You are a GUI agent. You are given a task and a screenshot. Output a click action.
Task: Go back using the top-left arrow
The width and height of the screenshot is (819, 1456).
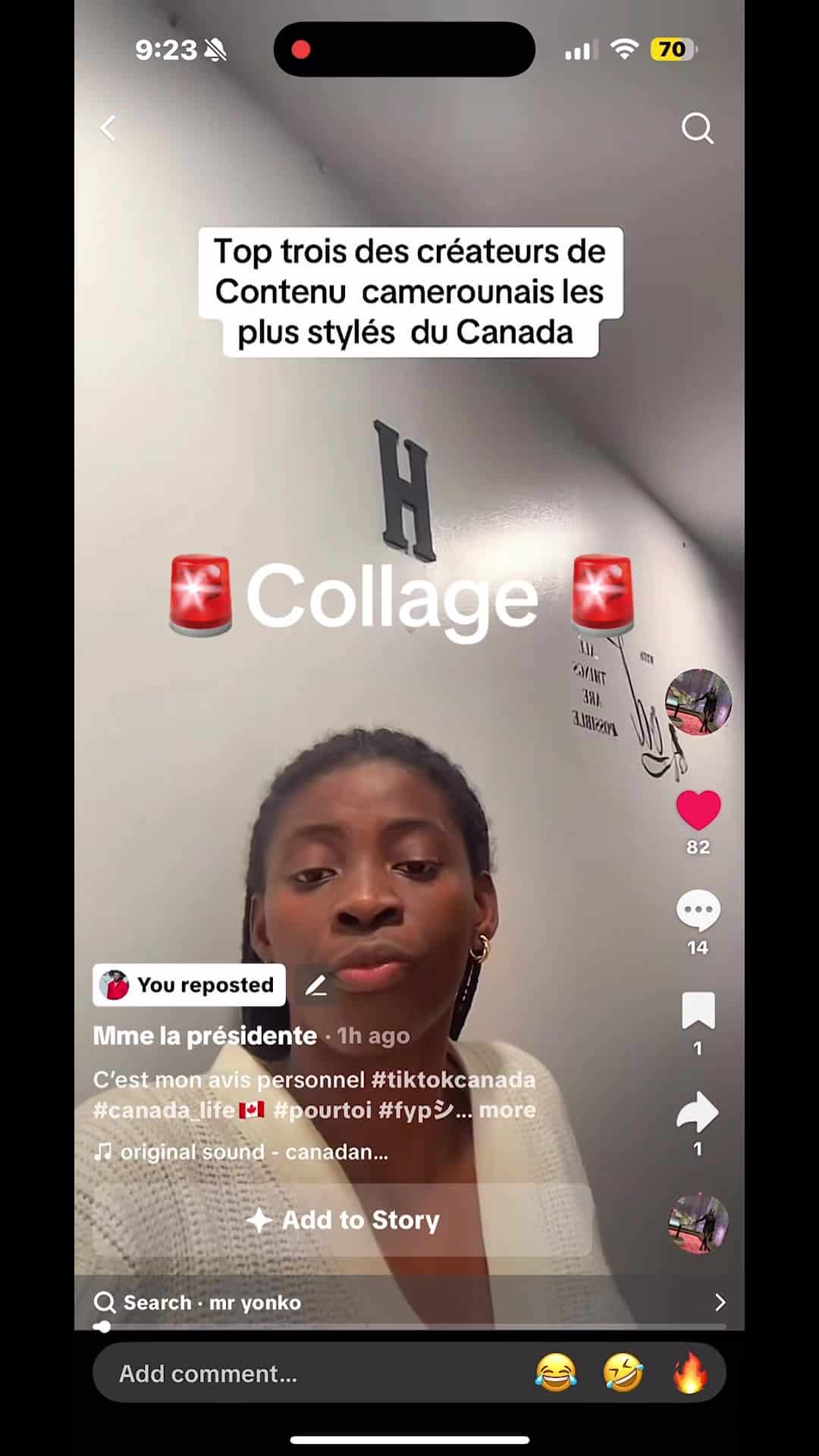pos(109,128)
